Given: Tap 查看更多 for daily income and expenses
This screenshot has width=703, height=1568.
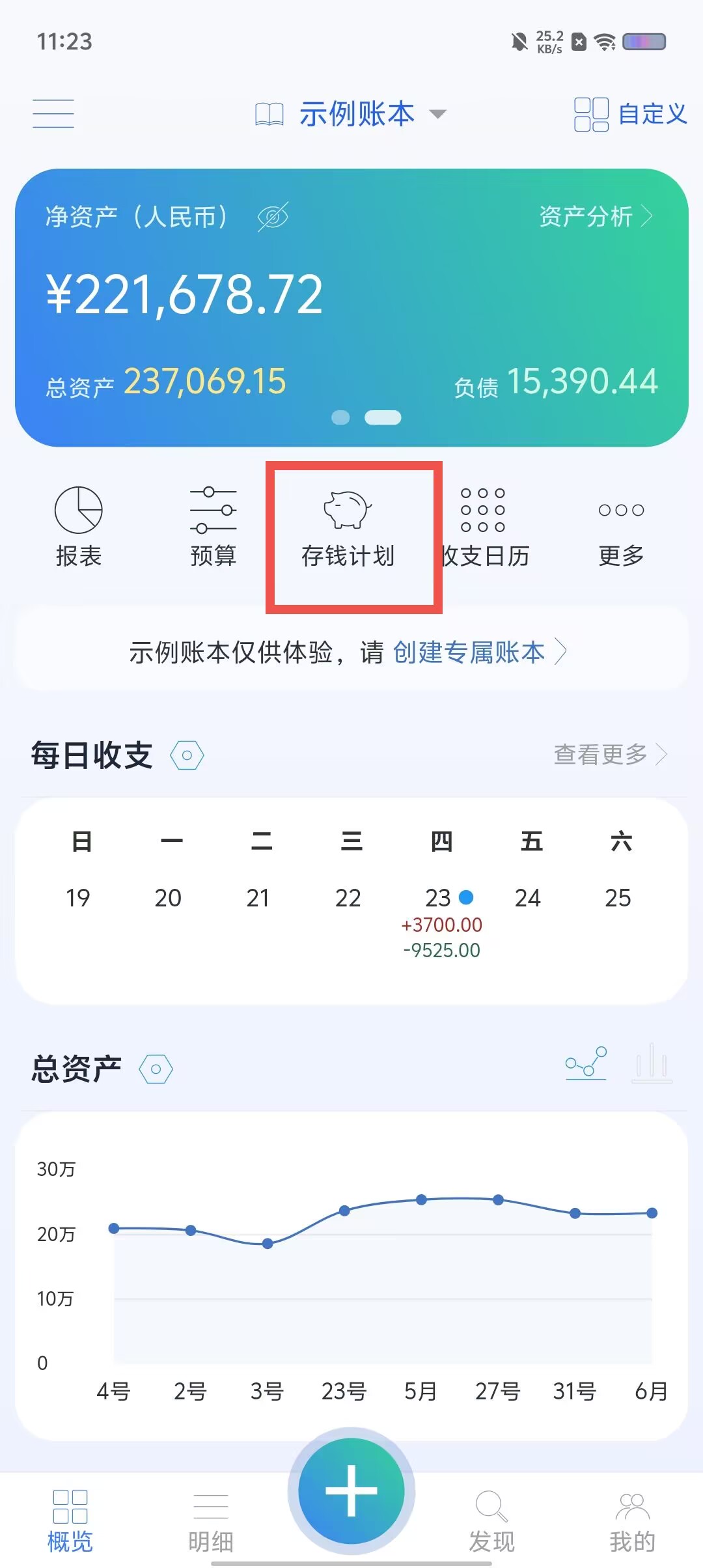Looking at the screenshot, I should 611,755.
